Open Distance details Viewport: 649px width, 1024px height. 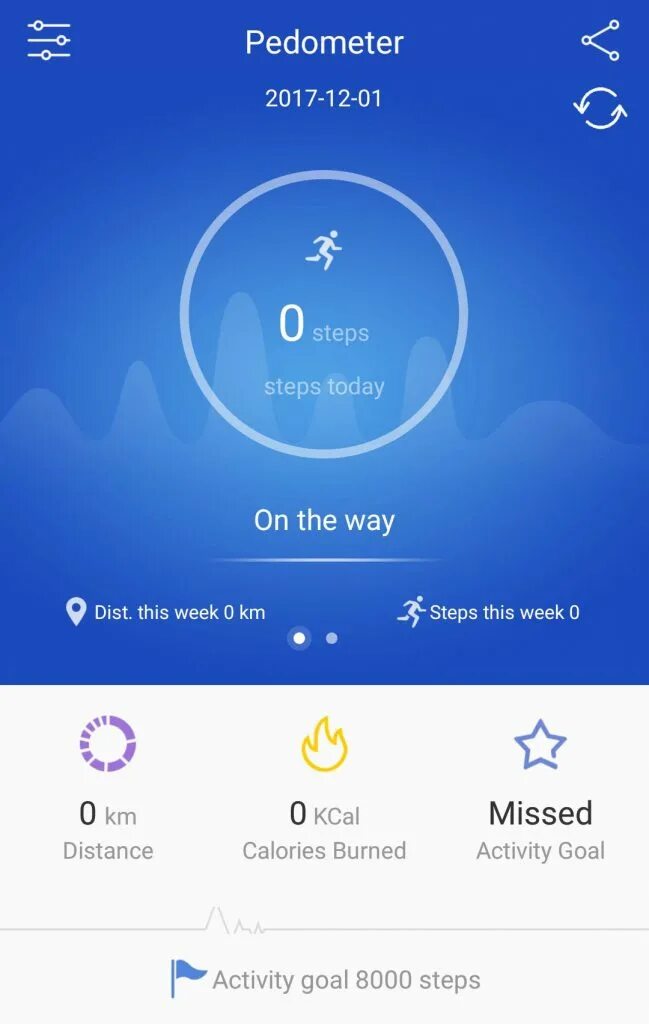tap(108, 788)
